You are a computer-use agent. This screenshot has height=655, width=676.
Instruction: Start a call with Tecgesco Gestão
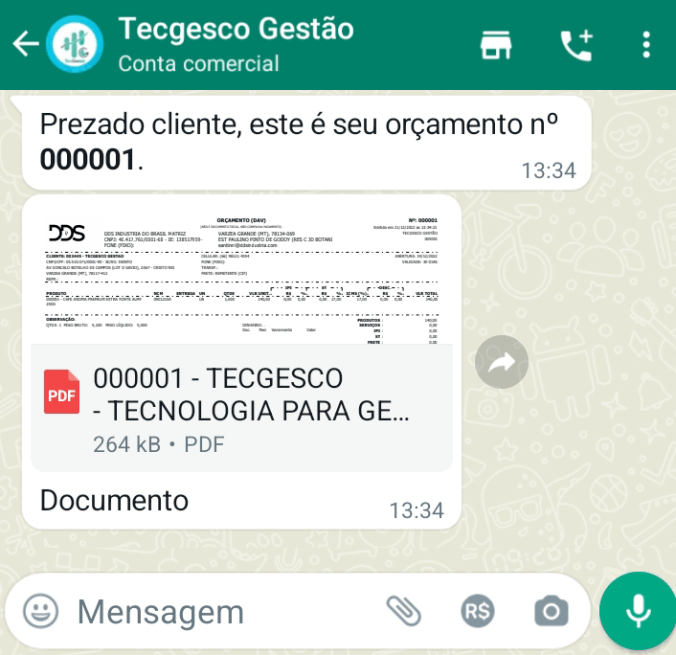(x=576, y=45)
